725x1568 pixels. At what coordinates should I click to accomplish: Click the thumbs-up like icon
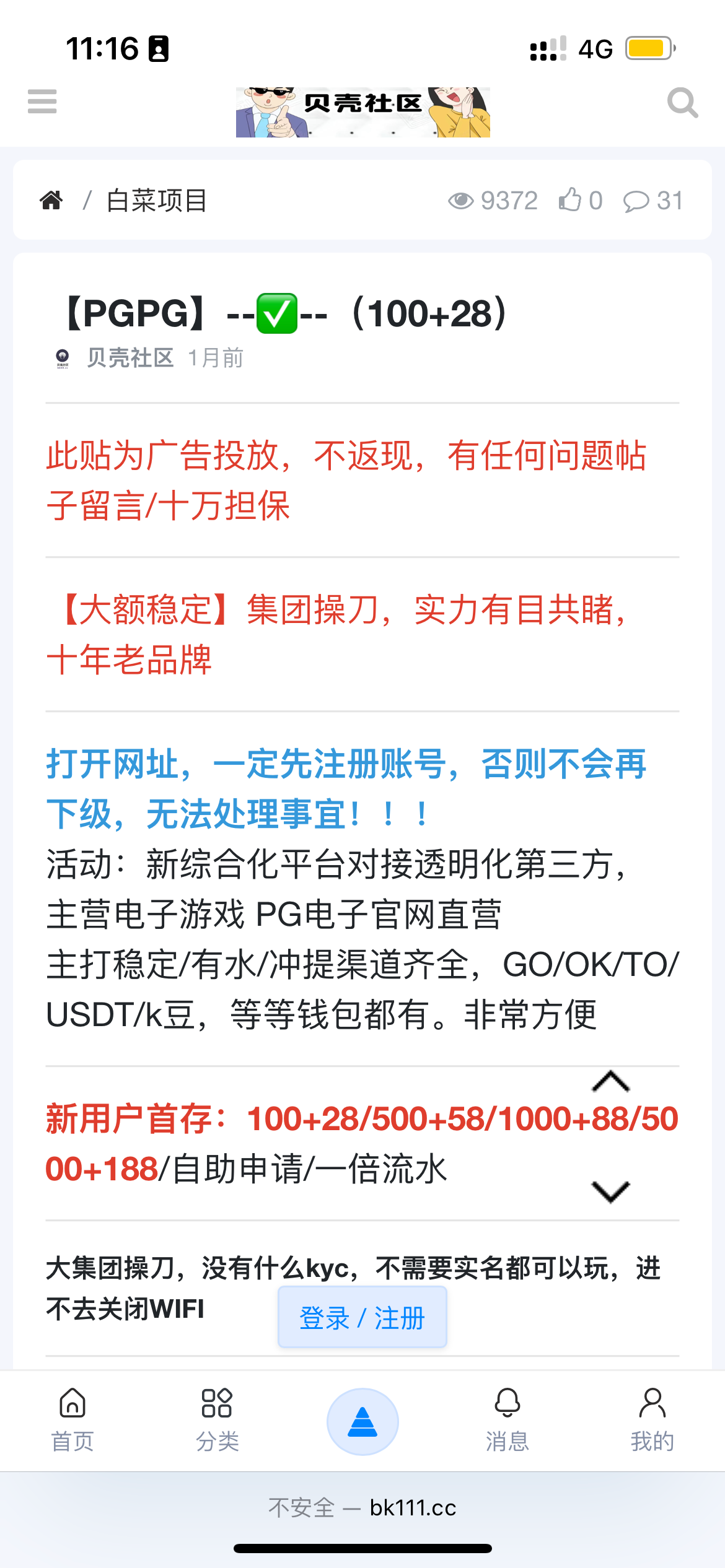tap(572, 199)
